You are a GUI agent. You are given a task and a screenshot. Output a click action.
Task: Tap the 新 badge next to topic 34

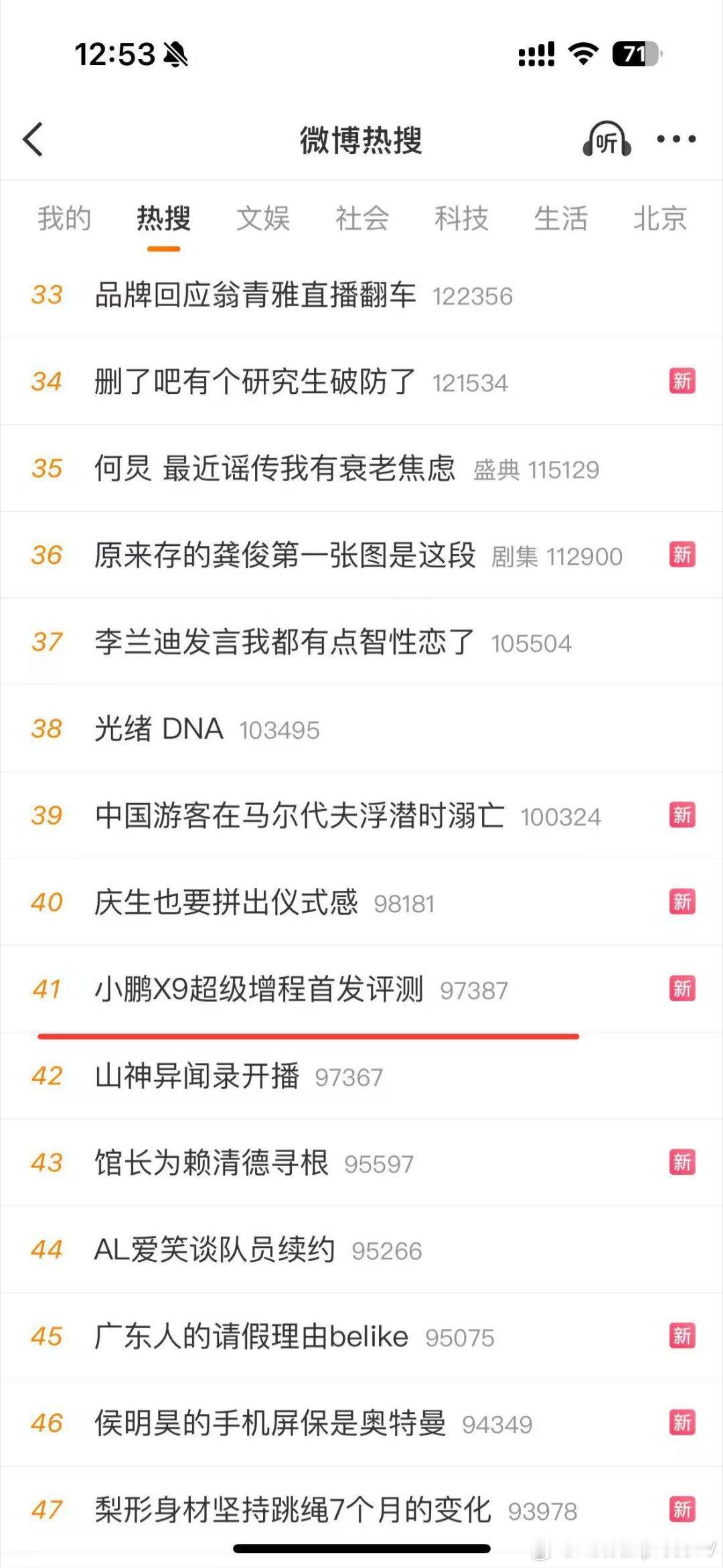(x=682, y=380)
